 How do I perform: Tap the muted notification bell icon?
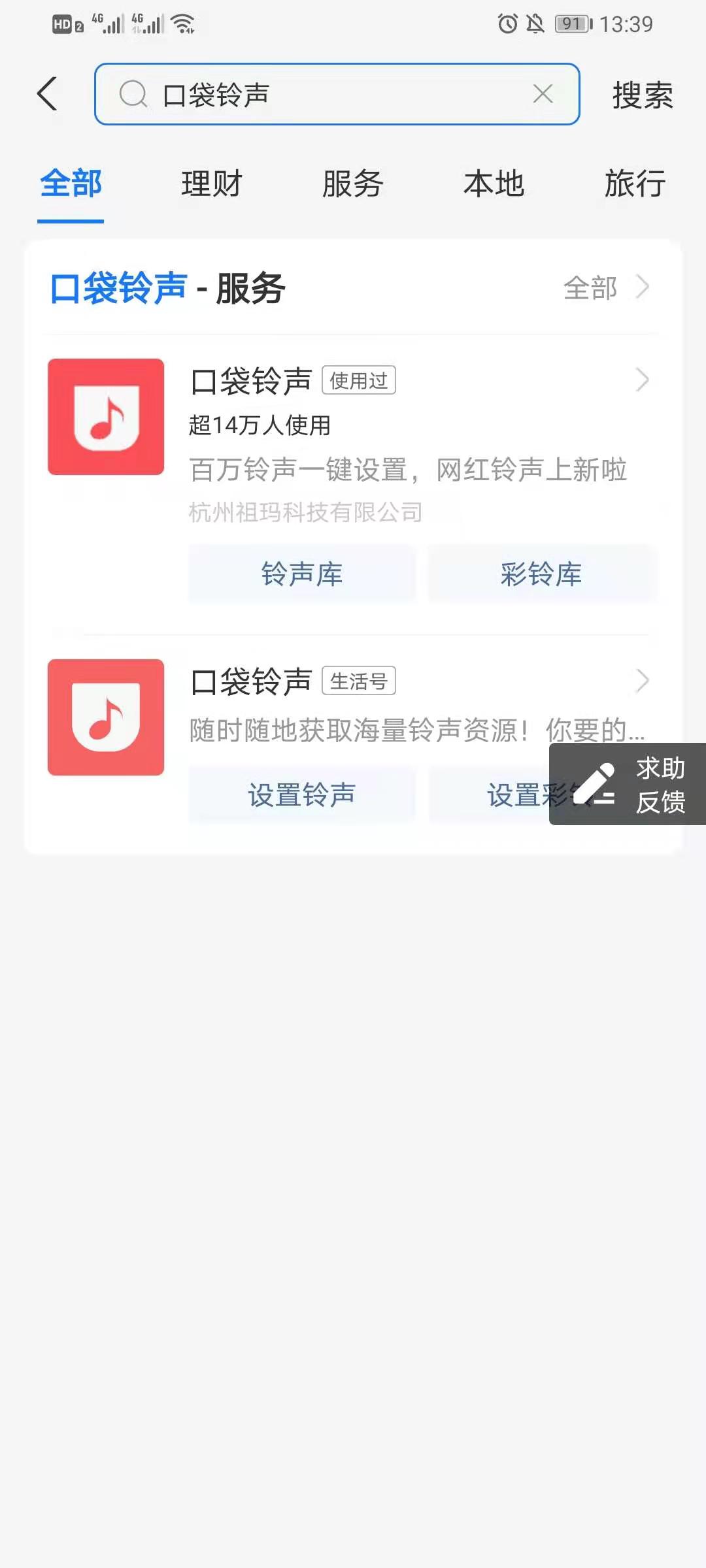click(536, 24)
